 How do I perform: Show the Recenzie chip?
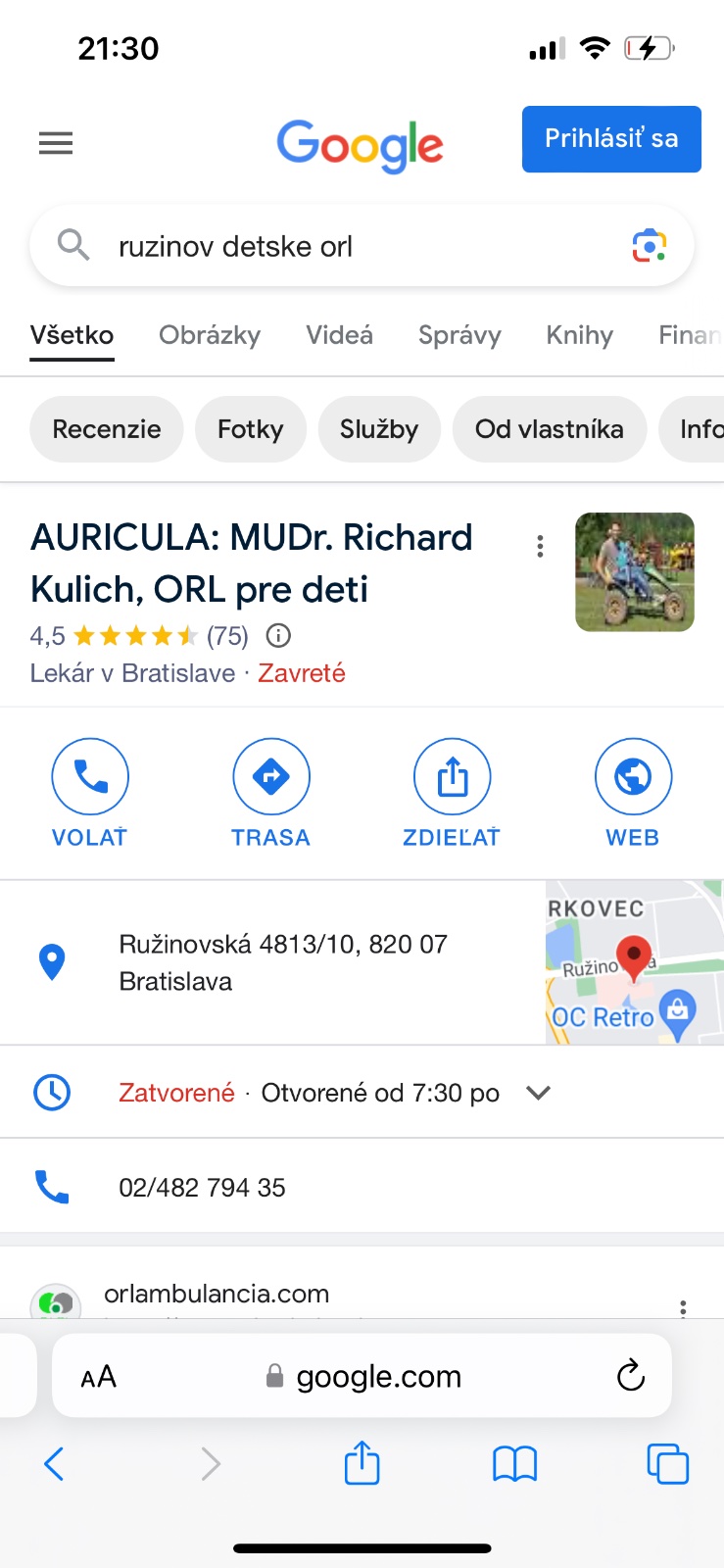pyautogui.click(x=107, y=429)
